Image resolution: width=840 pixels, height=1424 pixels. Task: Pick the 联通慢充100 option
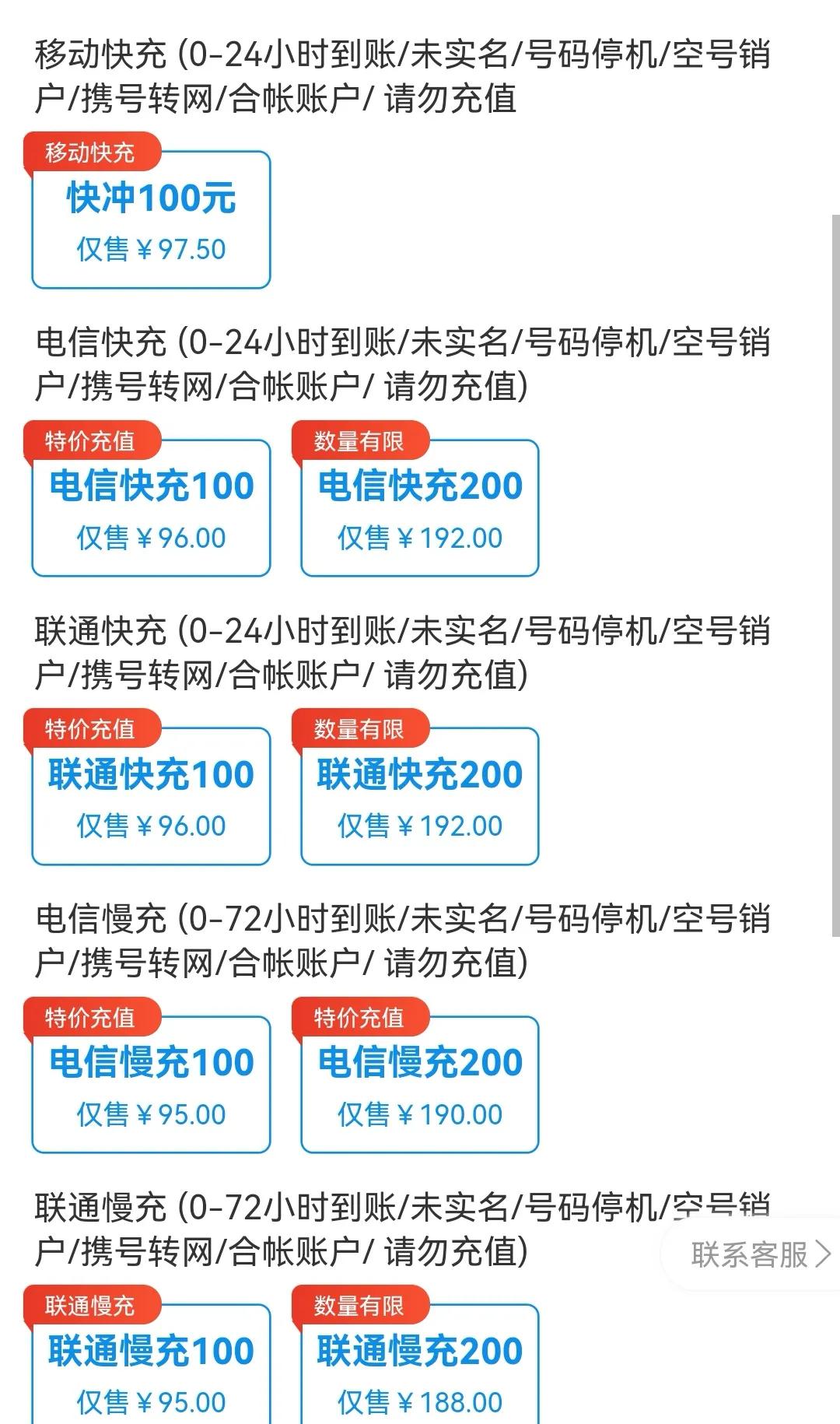point(150,1370)
